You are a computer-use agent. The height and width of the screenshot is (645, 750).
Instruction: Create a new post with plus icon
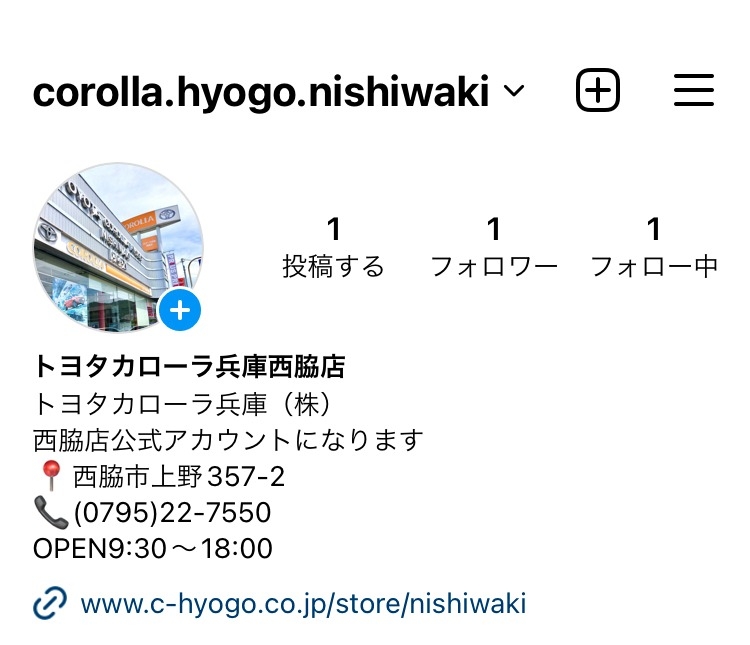[x=598, y=91]
